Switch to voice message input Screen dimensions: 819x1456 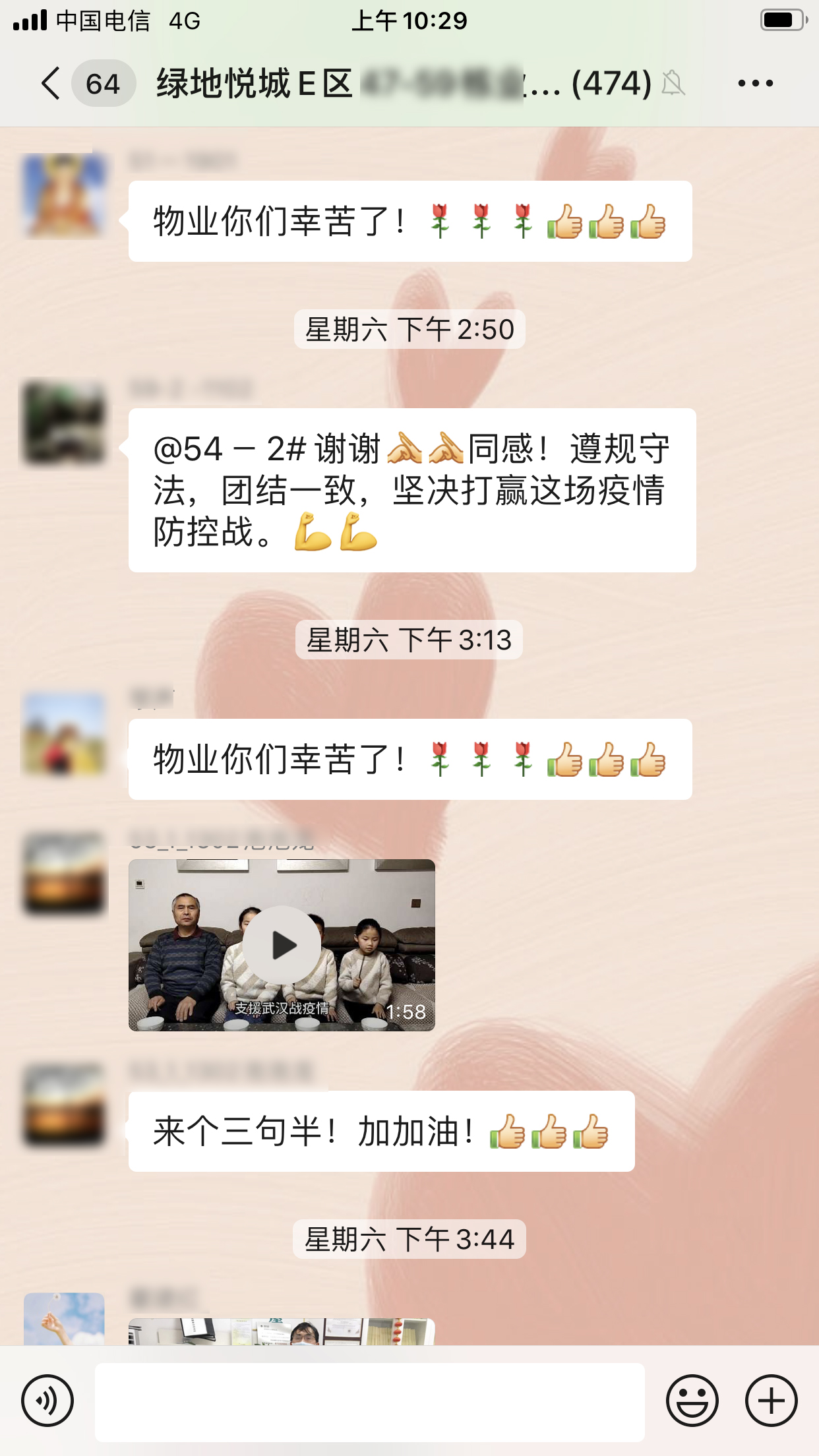(x=47, y=1400)
